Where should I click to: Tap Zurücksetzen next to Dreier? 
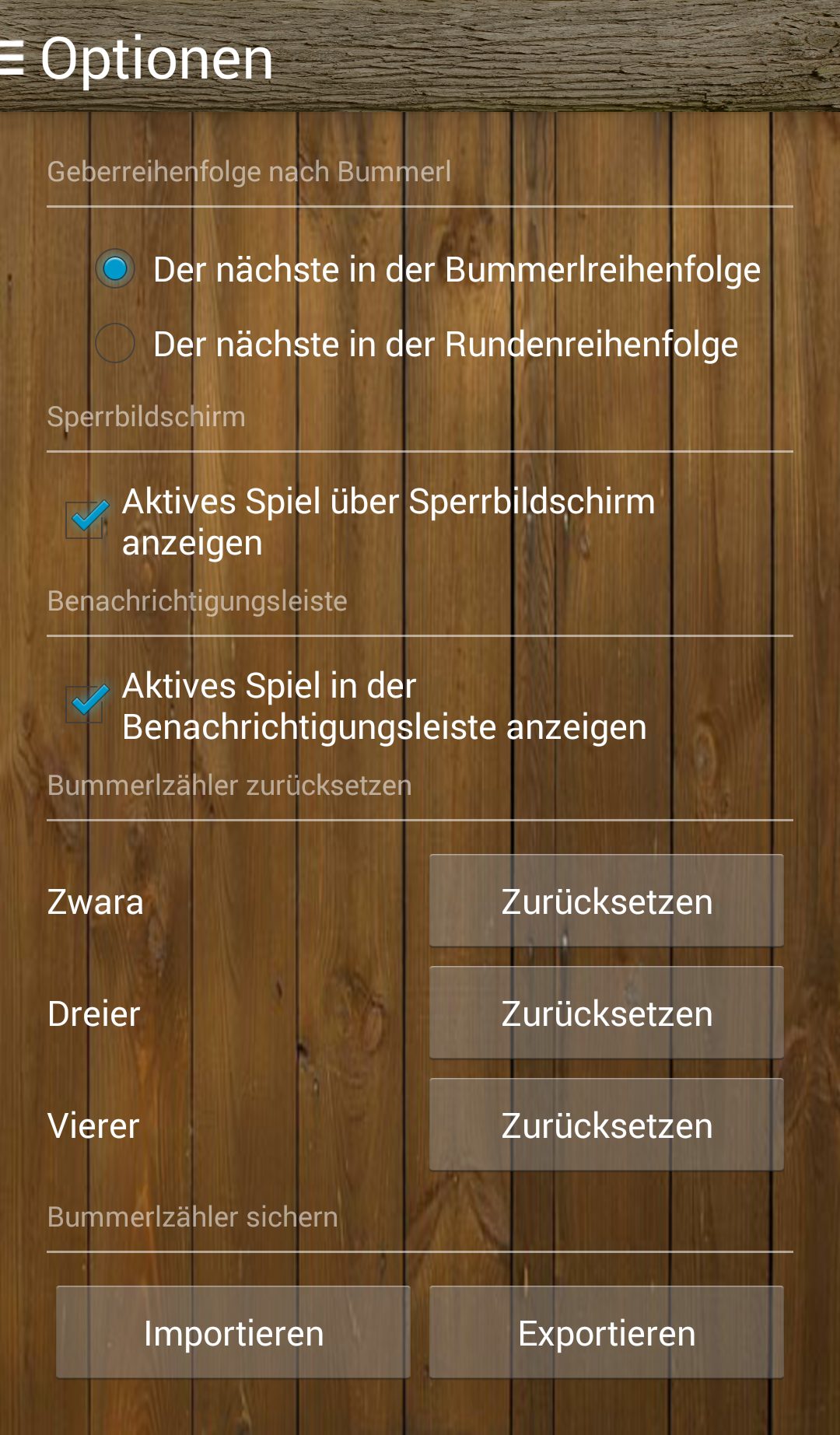(606, 1013)
